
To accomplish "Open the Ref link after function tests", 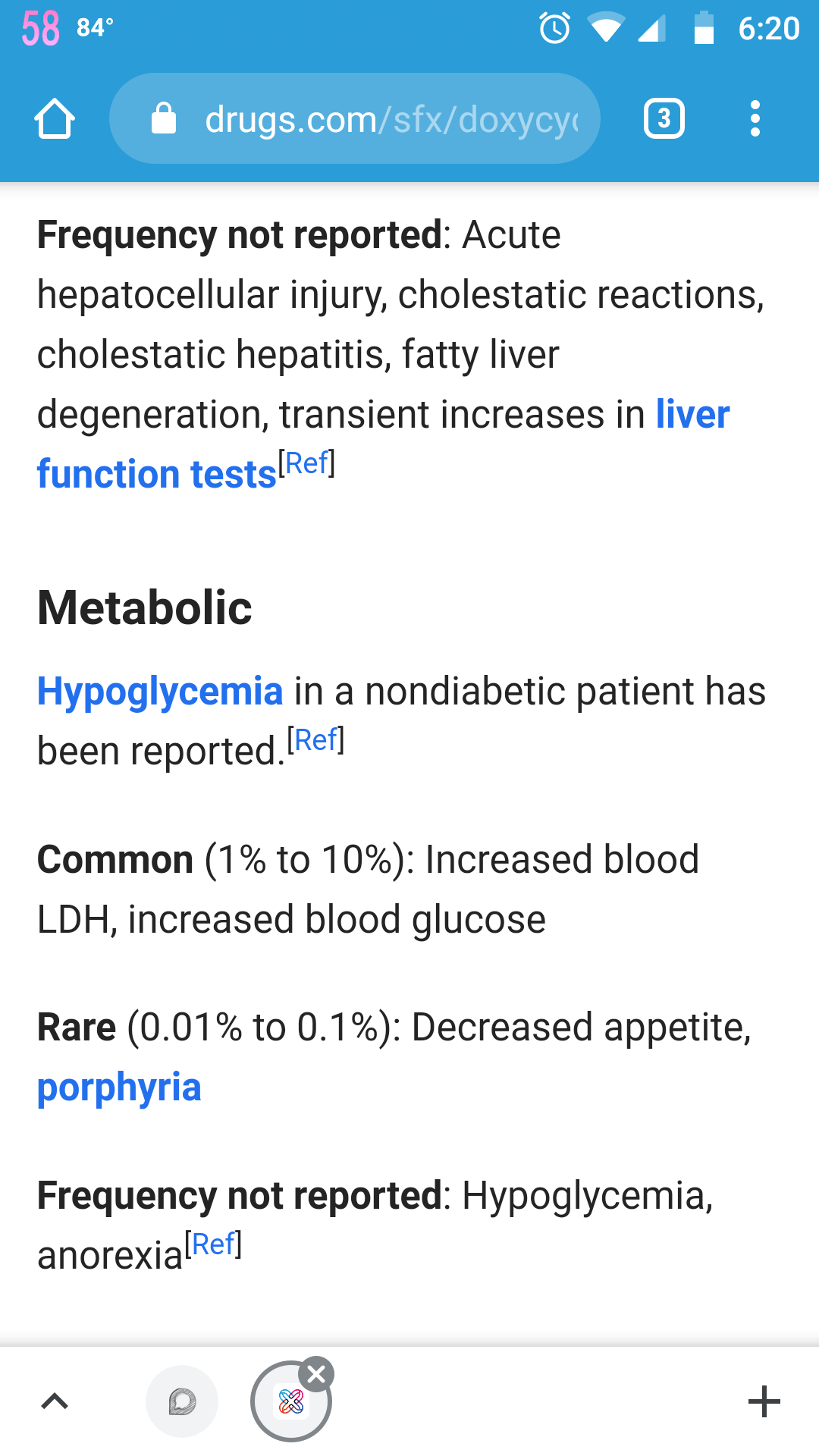I will coord(307,463).
